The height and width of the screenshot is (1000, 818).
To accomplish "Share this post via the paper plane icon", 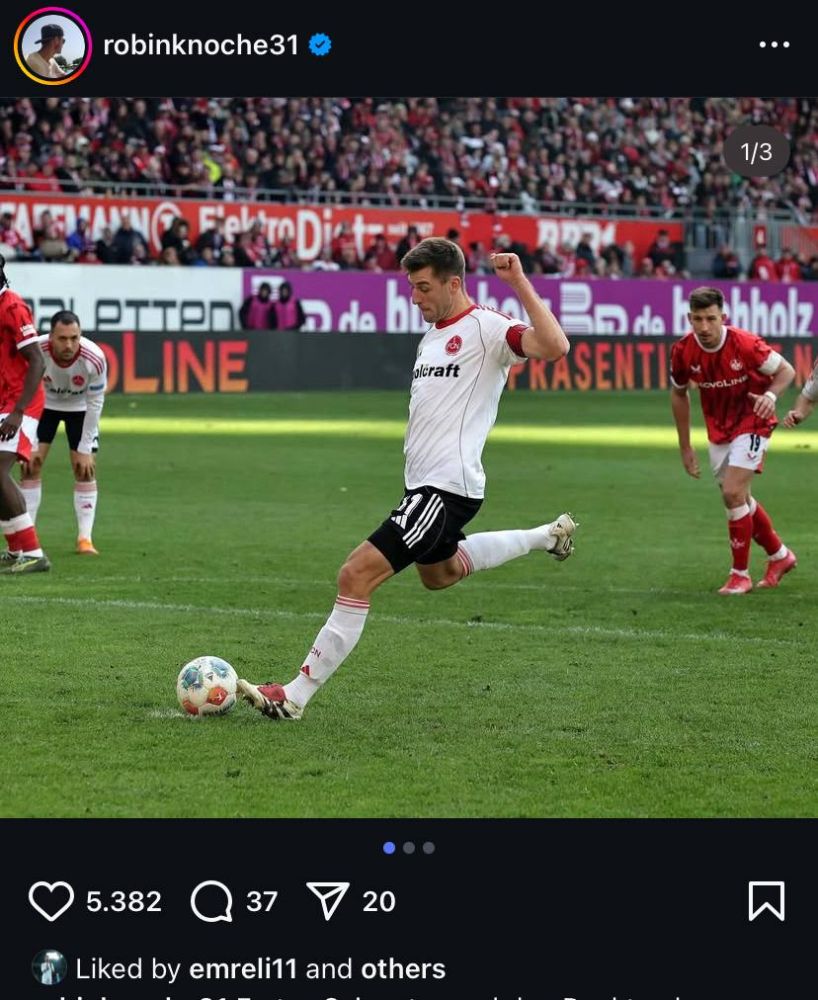I will [x=328, y=901].
